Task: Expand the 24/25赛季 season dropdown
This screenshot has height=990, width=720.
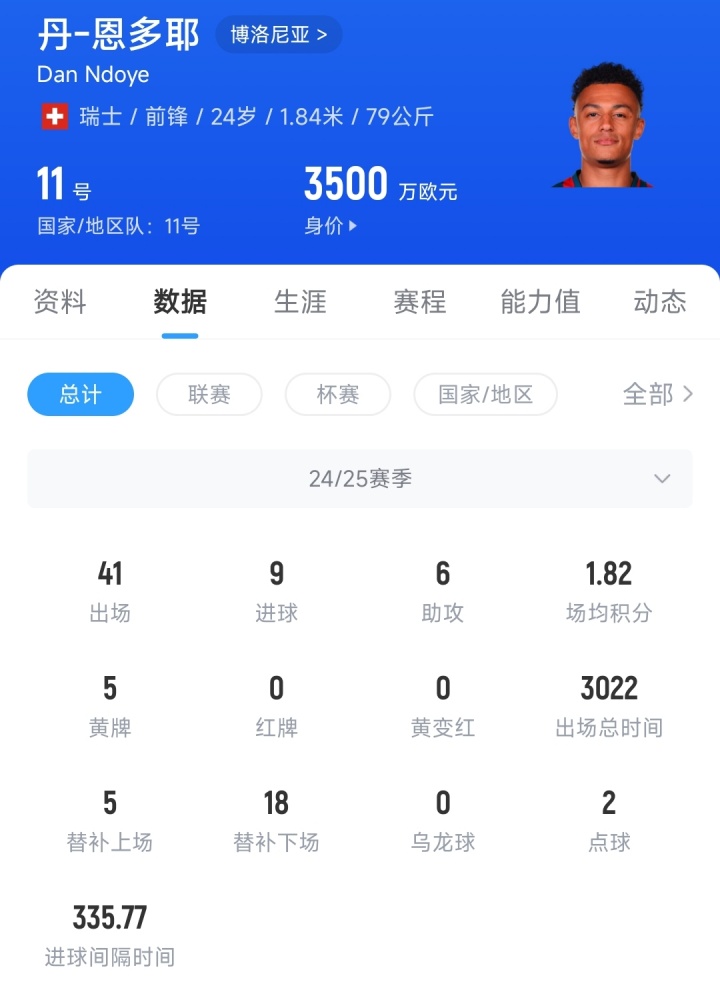Action: (360, 479)
